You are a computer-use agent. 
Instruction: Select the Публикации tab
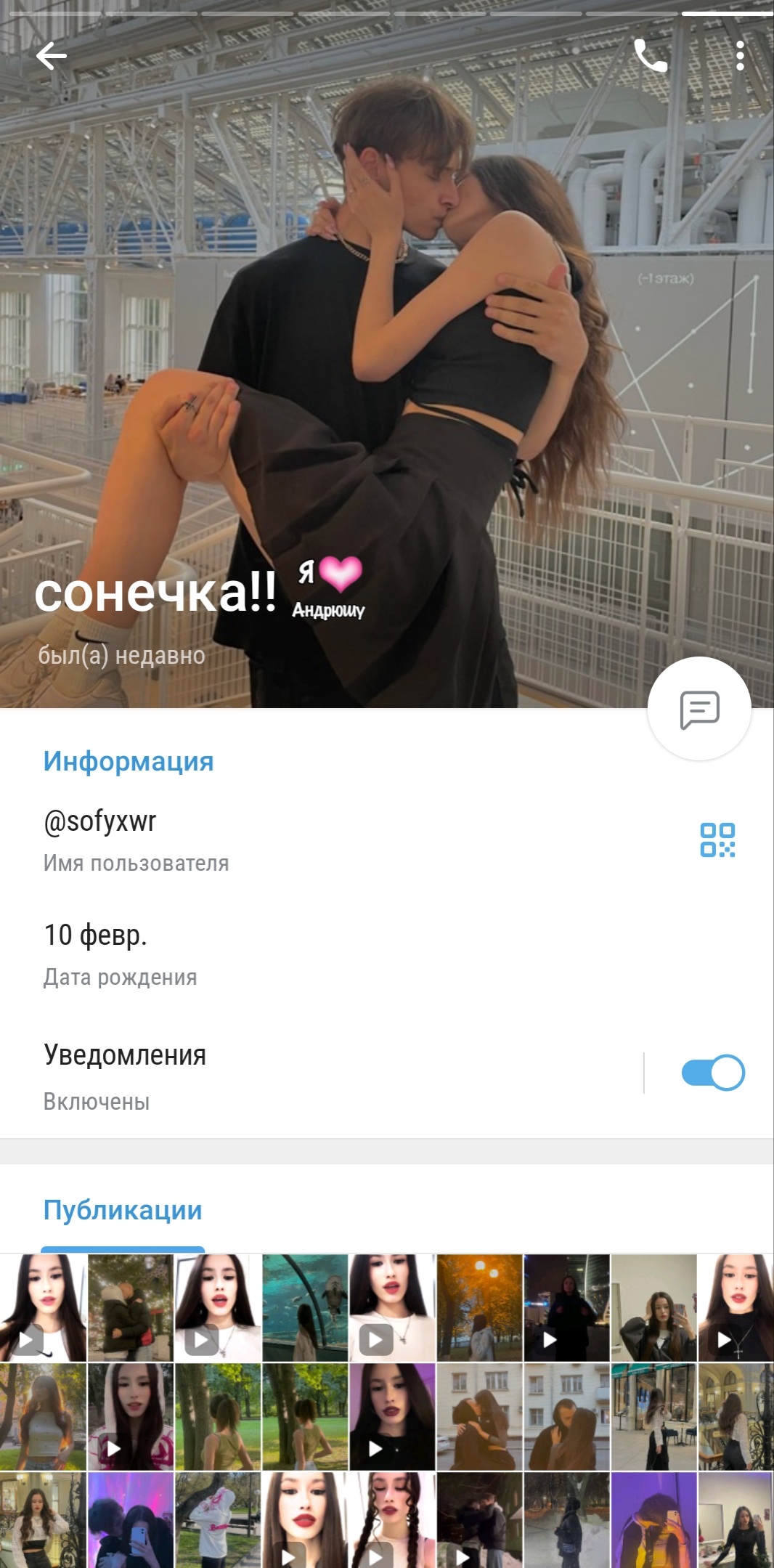tap(123, 1211)
